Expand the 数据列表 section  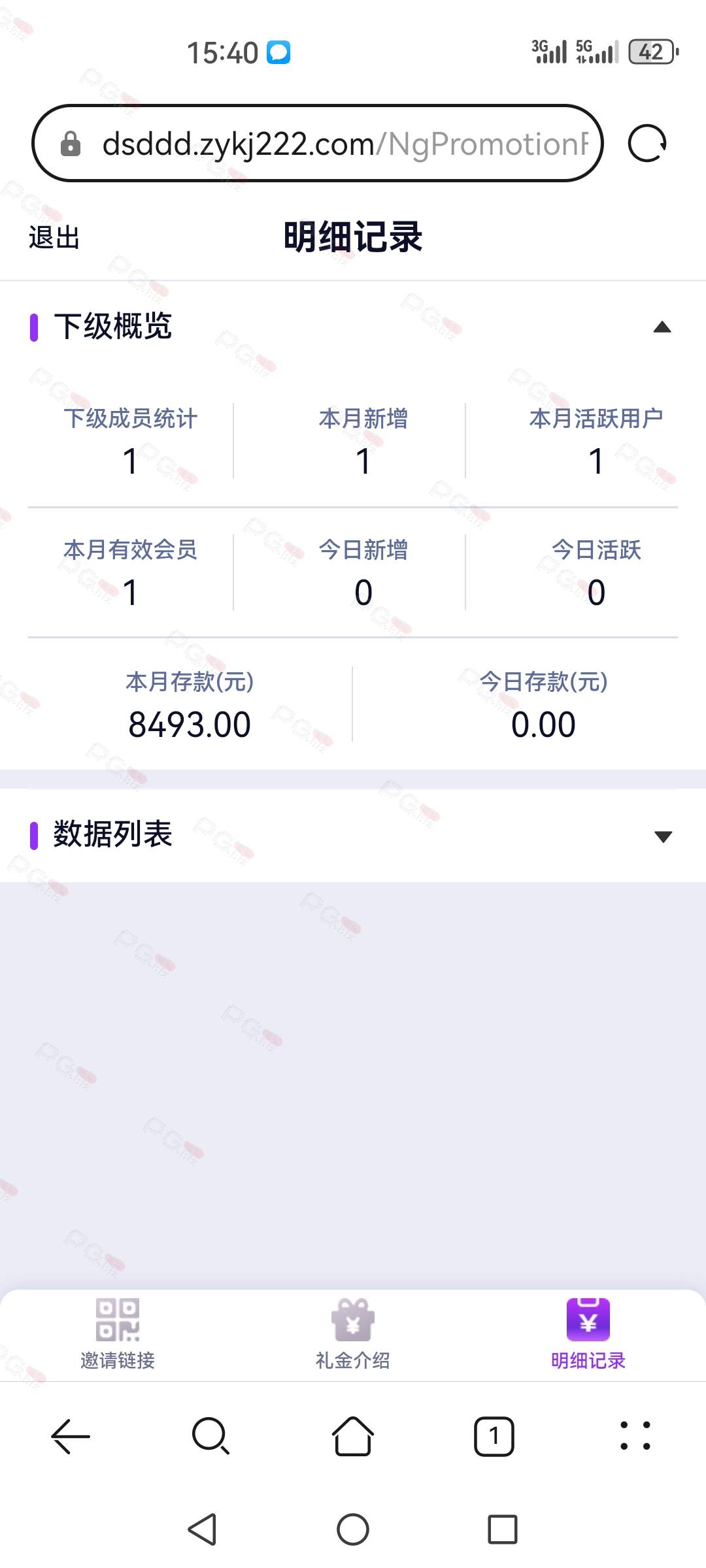663,836
